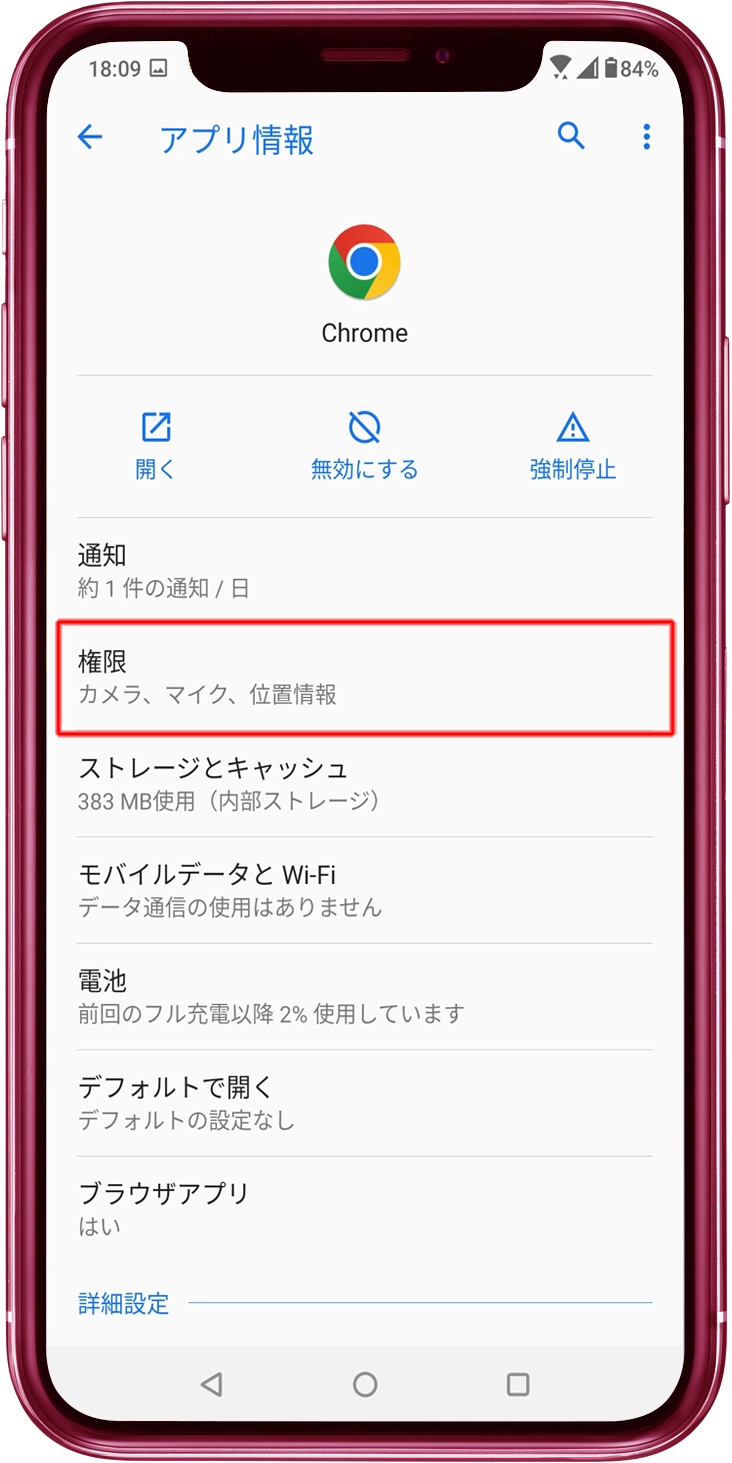
Task: Expand the 詳細設定 section
Action: (124, 1303)
